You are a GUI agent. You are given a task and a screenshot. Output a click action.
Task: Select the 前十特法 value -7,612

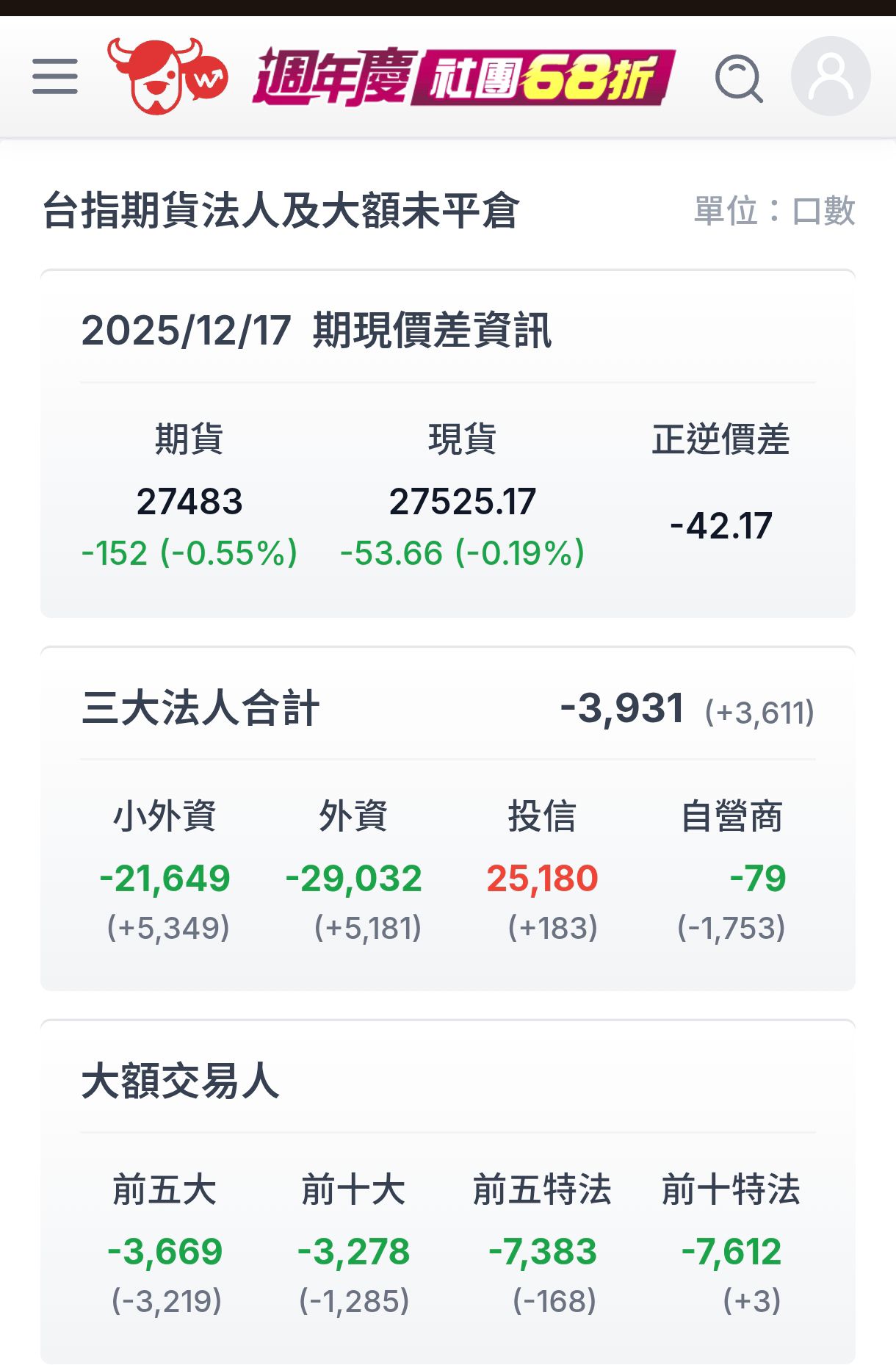734,1251
